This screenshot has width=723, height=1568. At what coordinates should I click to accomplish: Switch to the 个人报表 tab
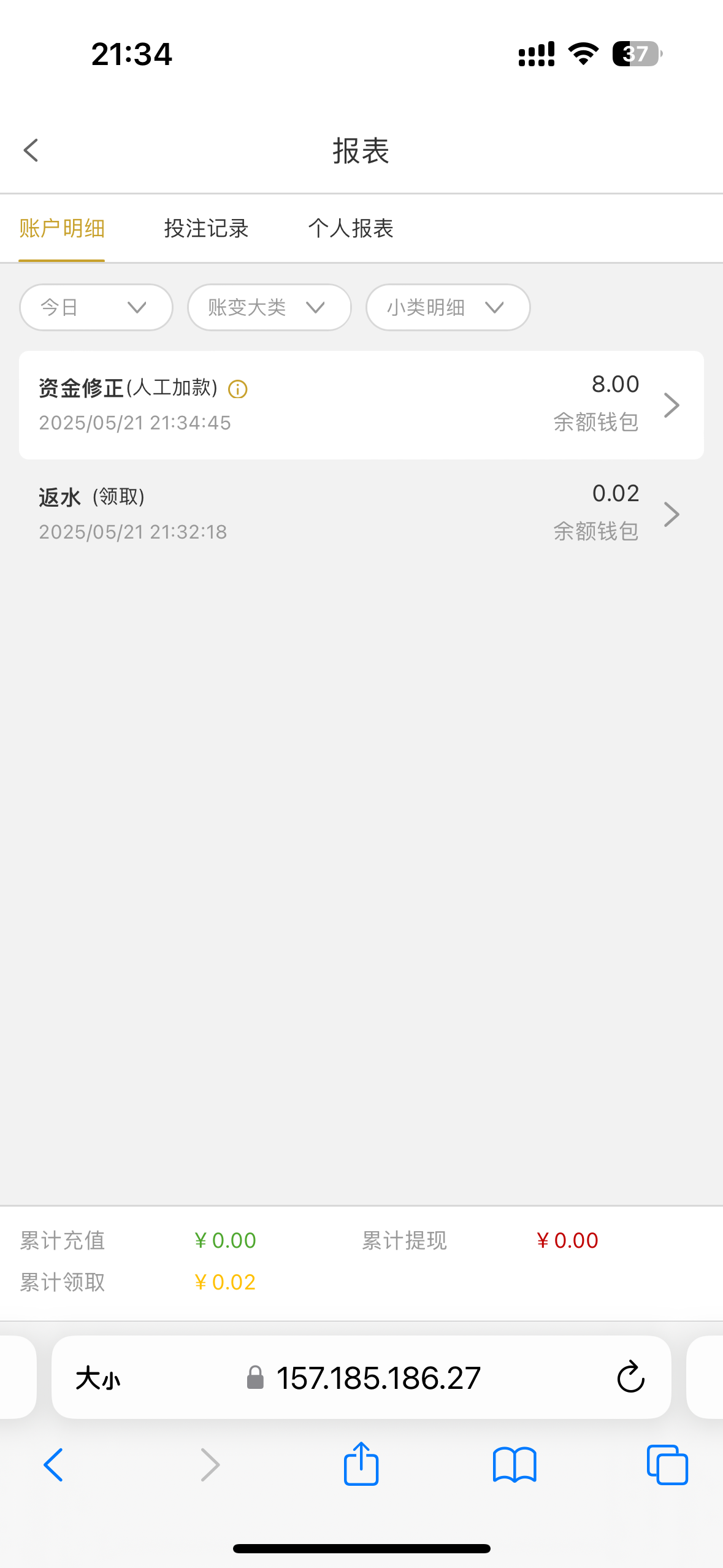(351, 228)
